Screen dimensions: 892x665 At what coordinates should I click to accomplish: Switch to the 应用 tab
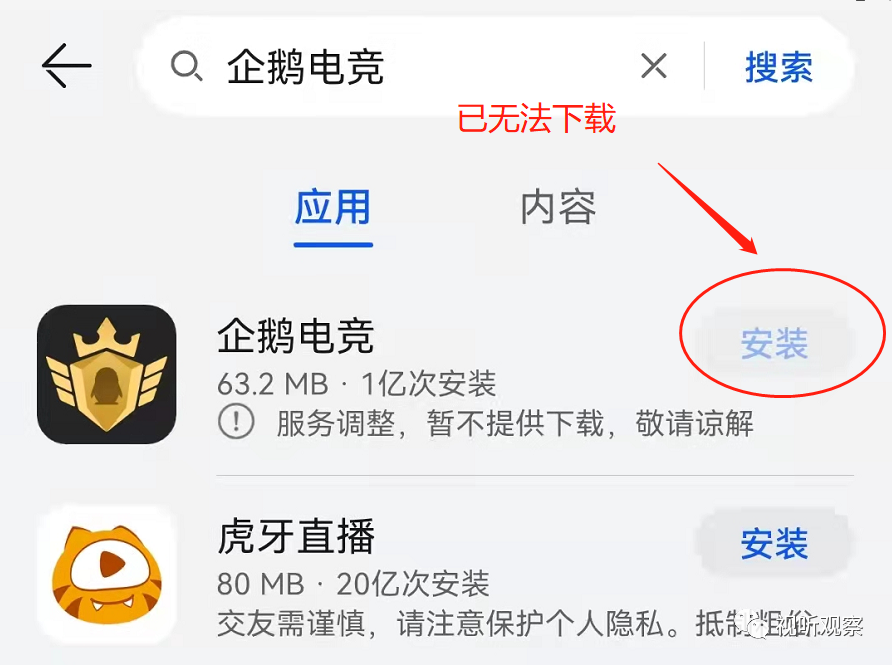(x=333, y=208)
